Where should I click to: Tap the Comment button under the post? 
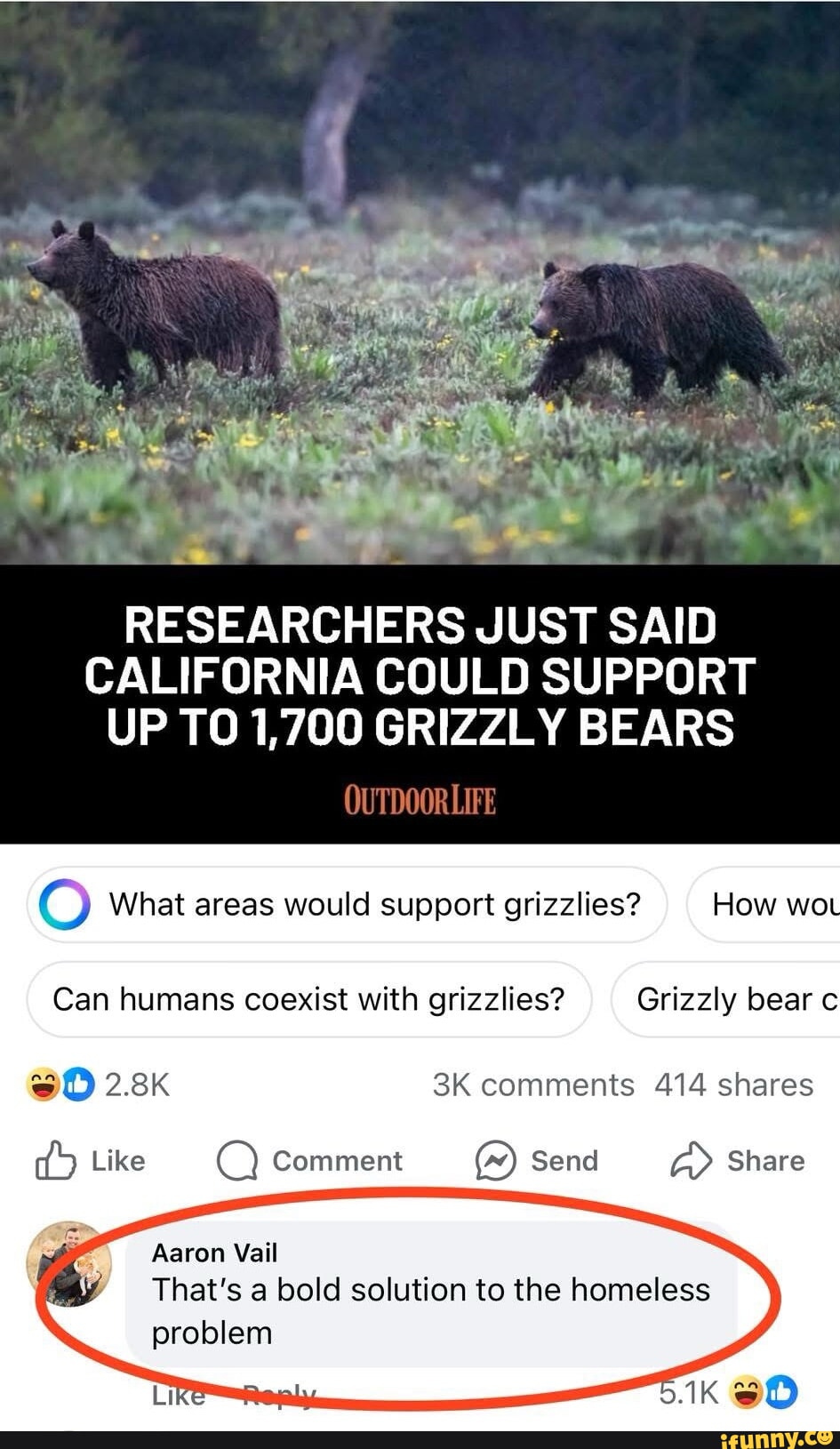click(x=310, y=1161)
